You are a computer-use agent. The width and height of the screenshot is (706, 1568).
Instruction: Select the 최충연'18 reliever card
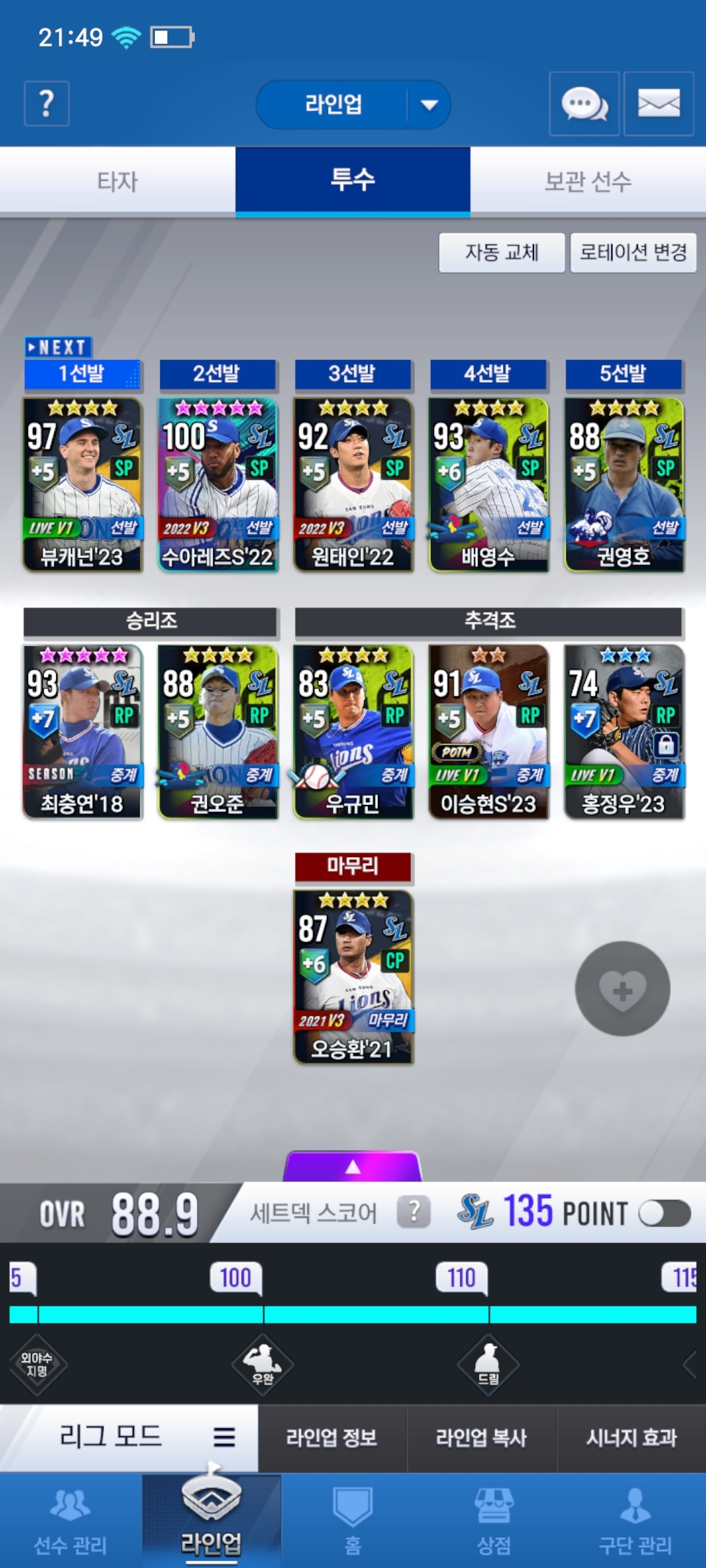82,732
